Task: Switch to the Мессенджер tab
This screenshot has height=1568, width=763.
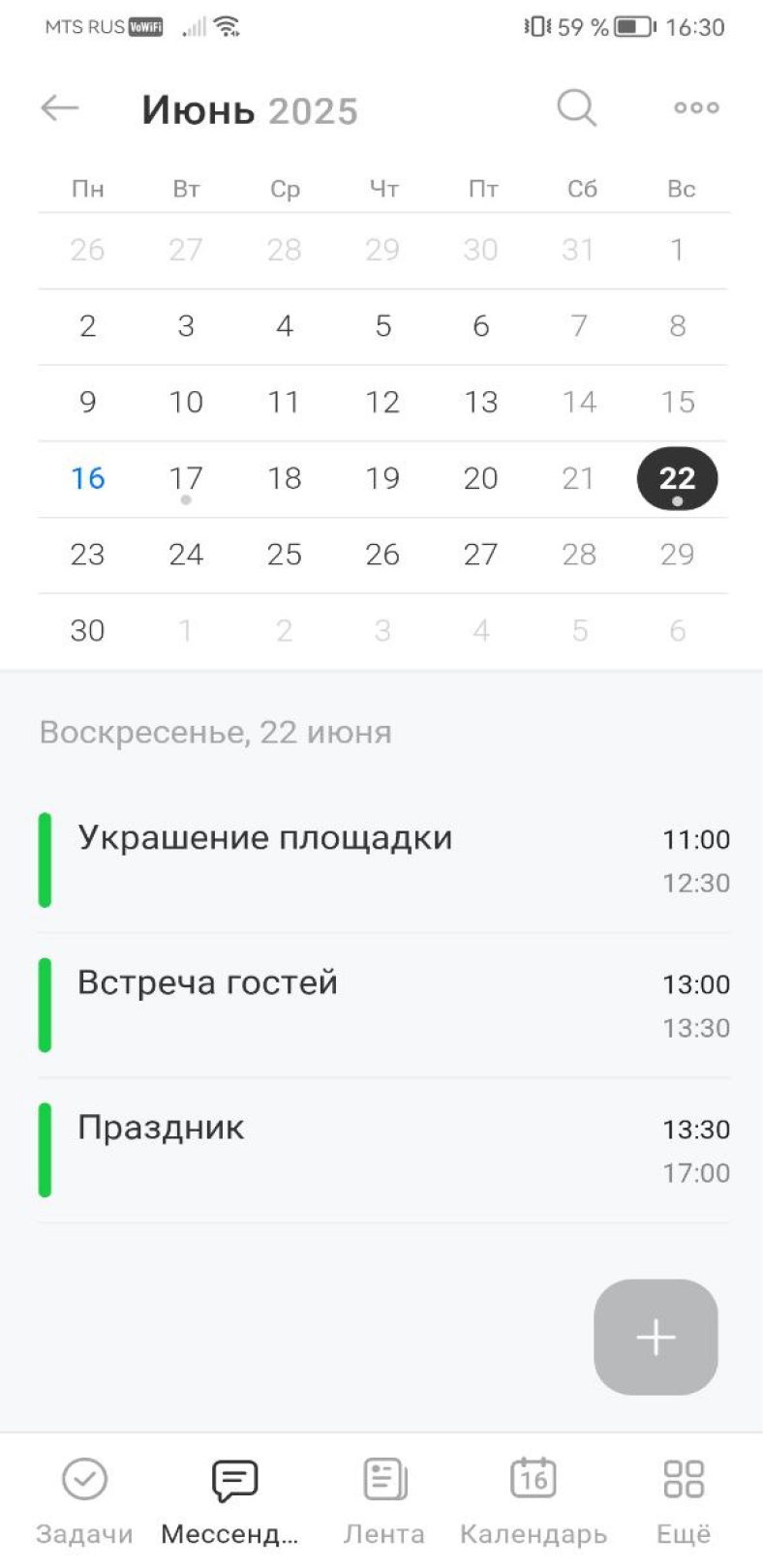Action: click(x=230, y=1500)
